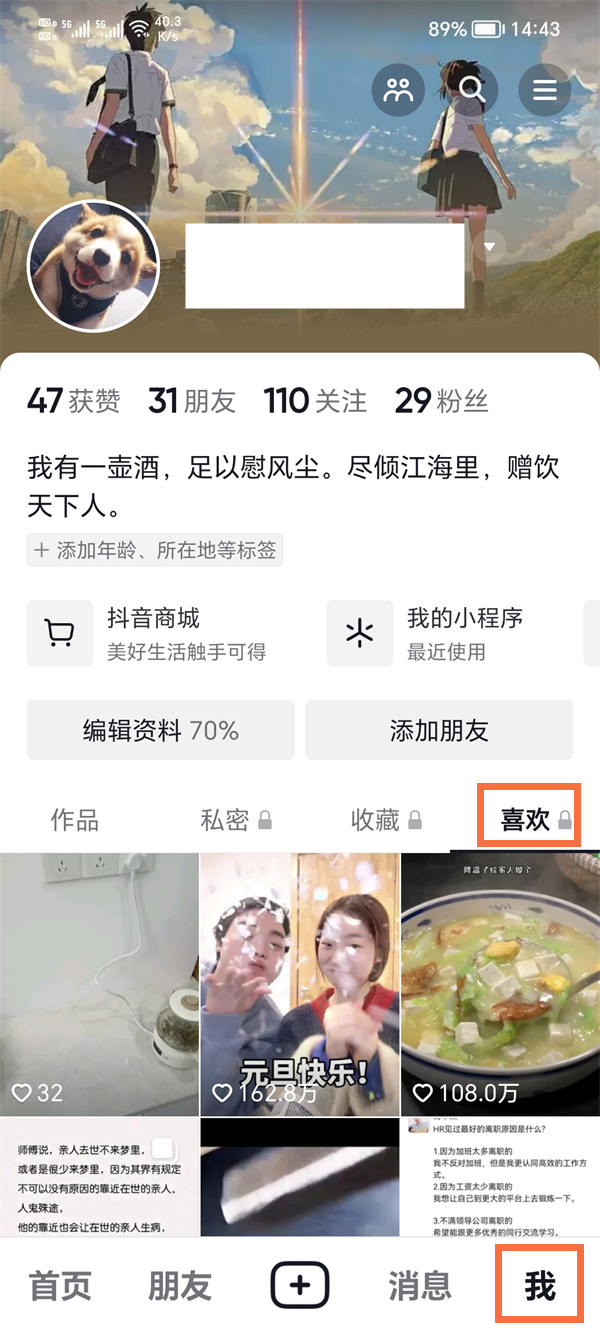Switch to the 作品 tab
The width and height of the screenshot is (600, 1333).
(75, 820)
